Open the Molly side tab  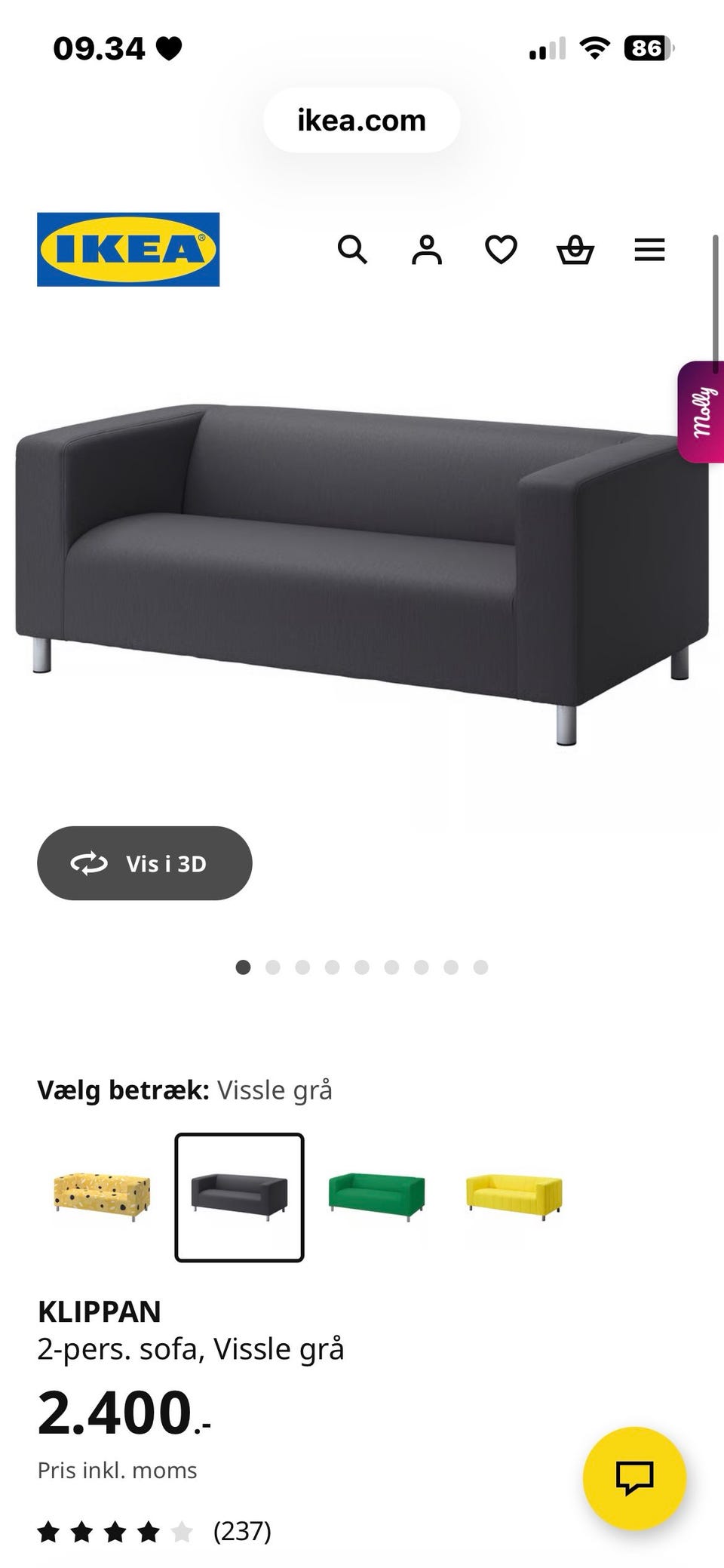coord(701,413)
